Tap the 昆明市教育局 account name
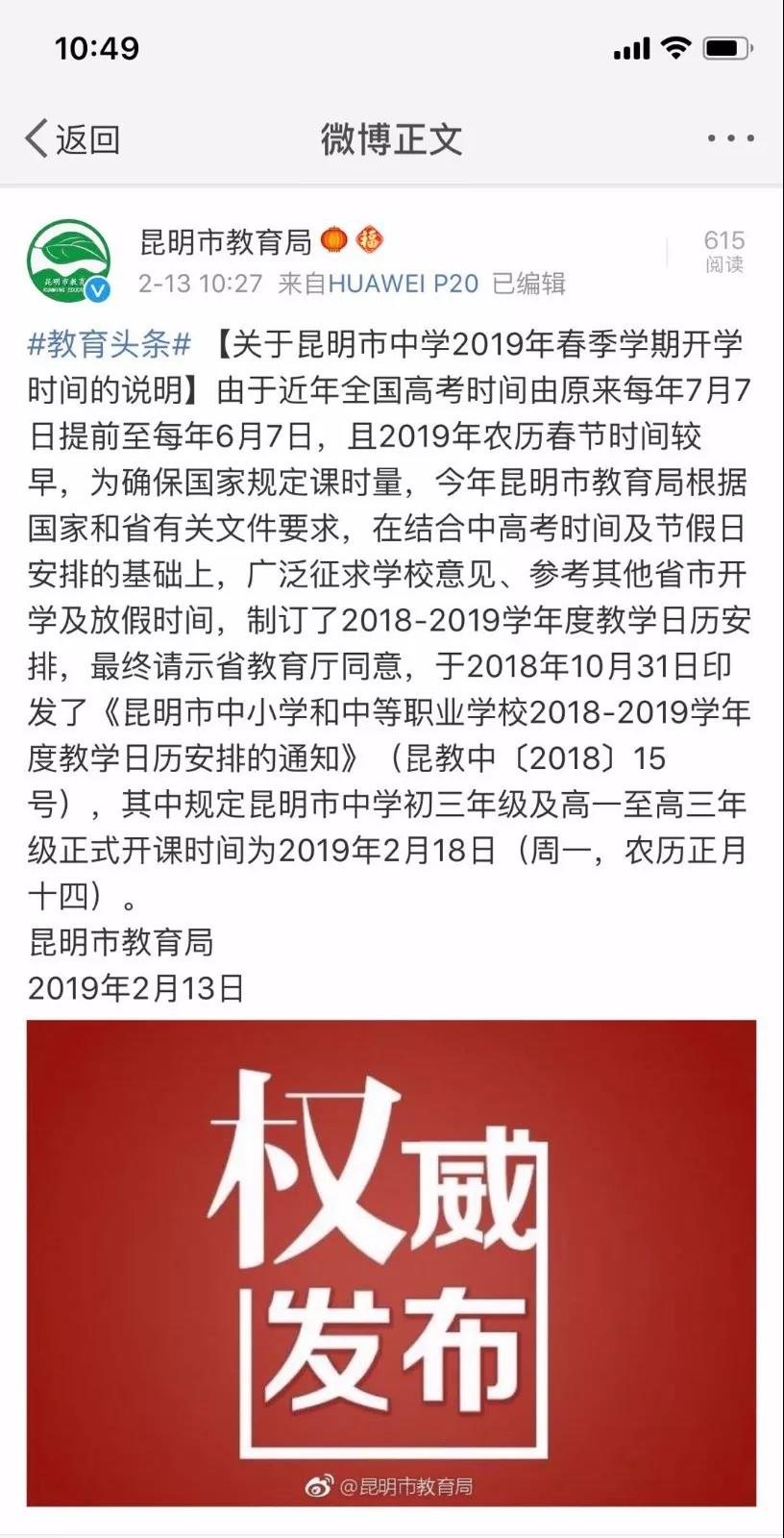Viewport: 784px width, 1538px height. [226, 241]
